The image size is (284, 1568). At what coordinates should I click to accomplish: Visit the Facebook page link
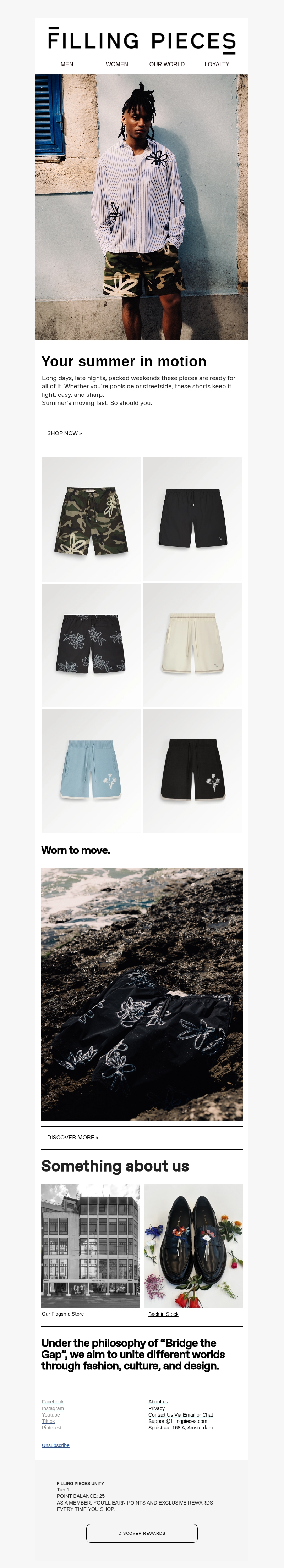53,1402
